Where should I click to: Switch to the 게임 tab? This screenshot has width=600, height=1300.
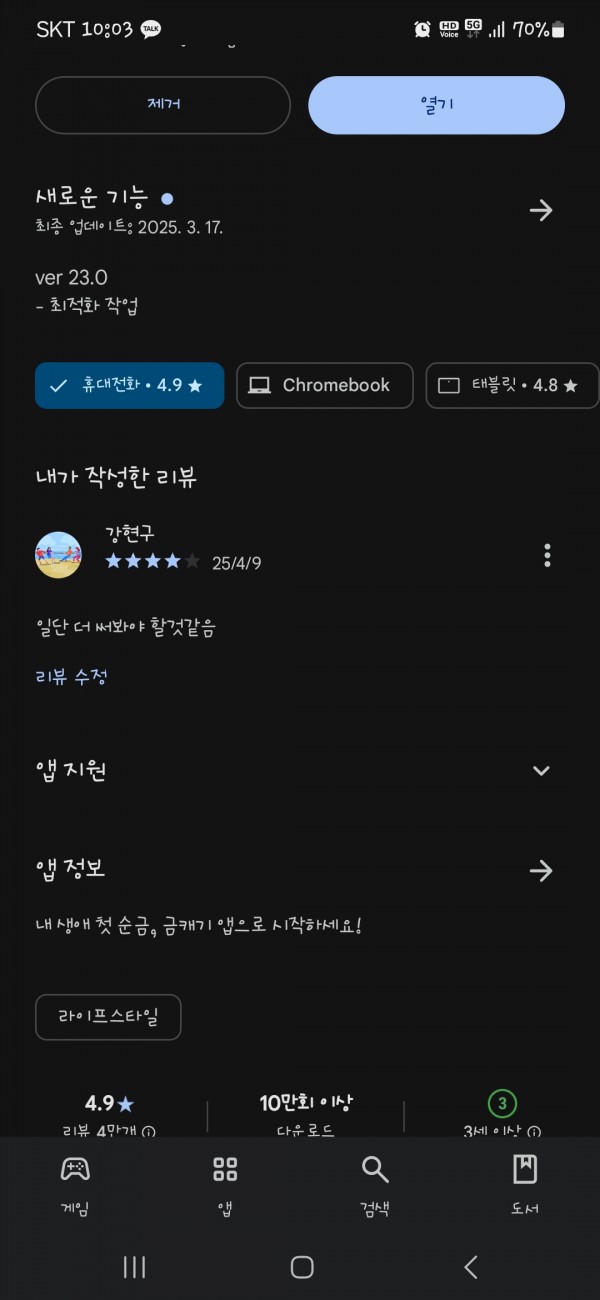(x=75, y=1185)
